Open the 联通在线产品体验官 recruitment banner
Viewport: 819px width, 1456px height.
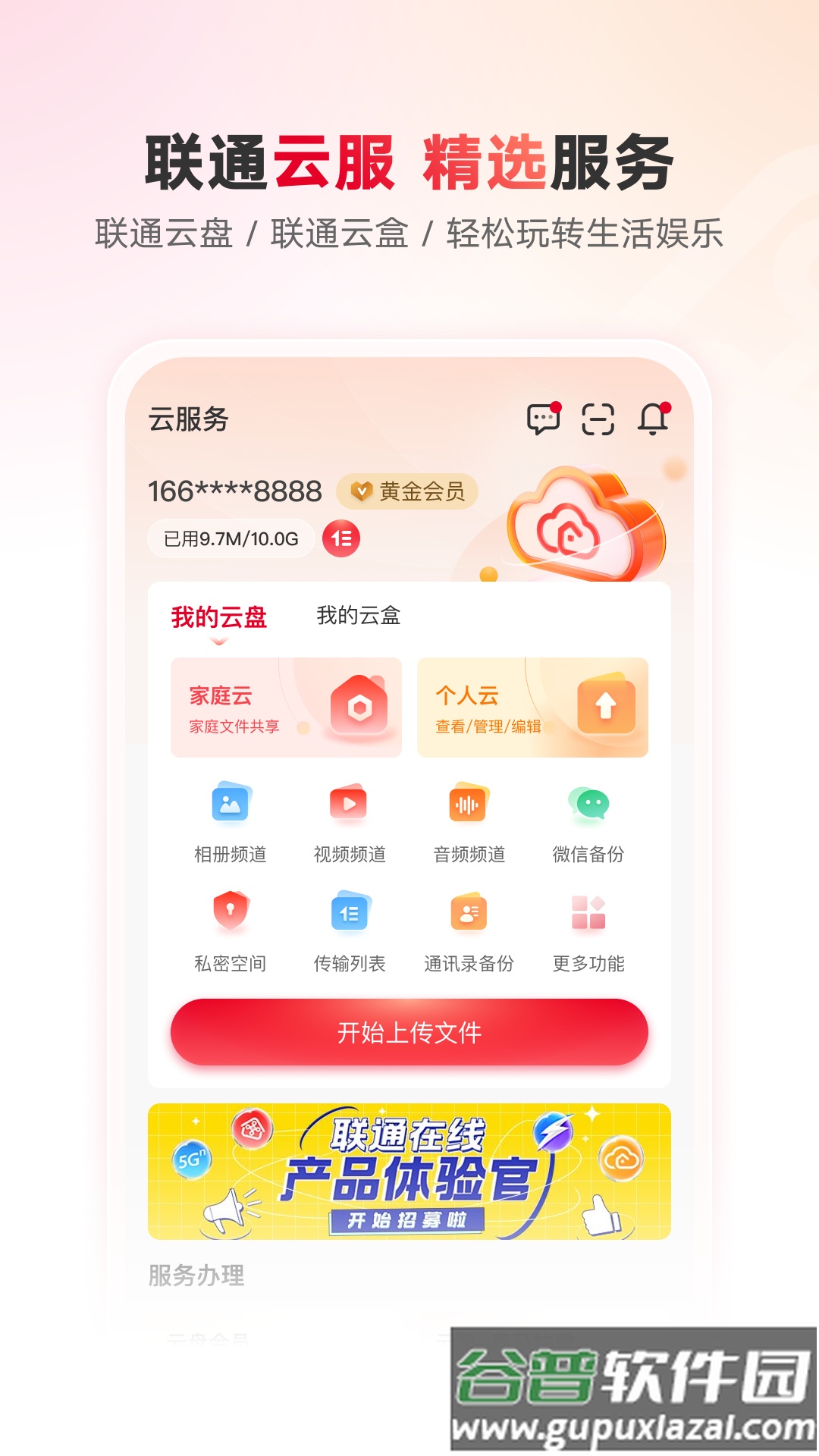tap(409, 1173)
